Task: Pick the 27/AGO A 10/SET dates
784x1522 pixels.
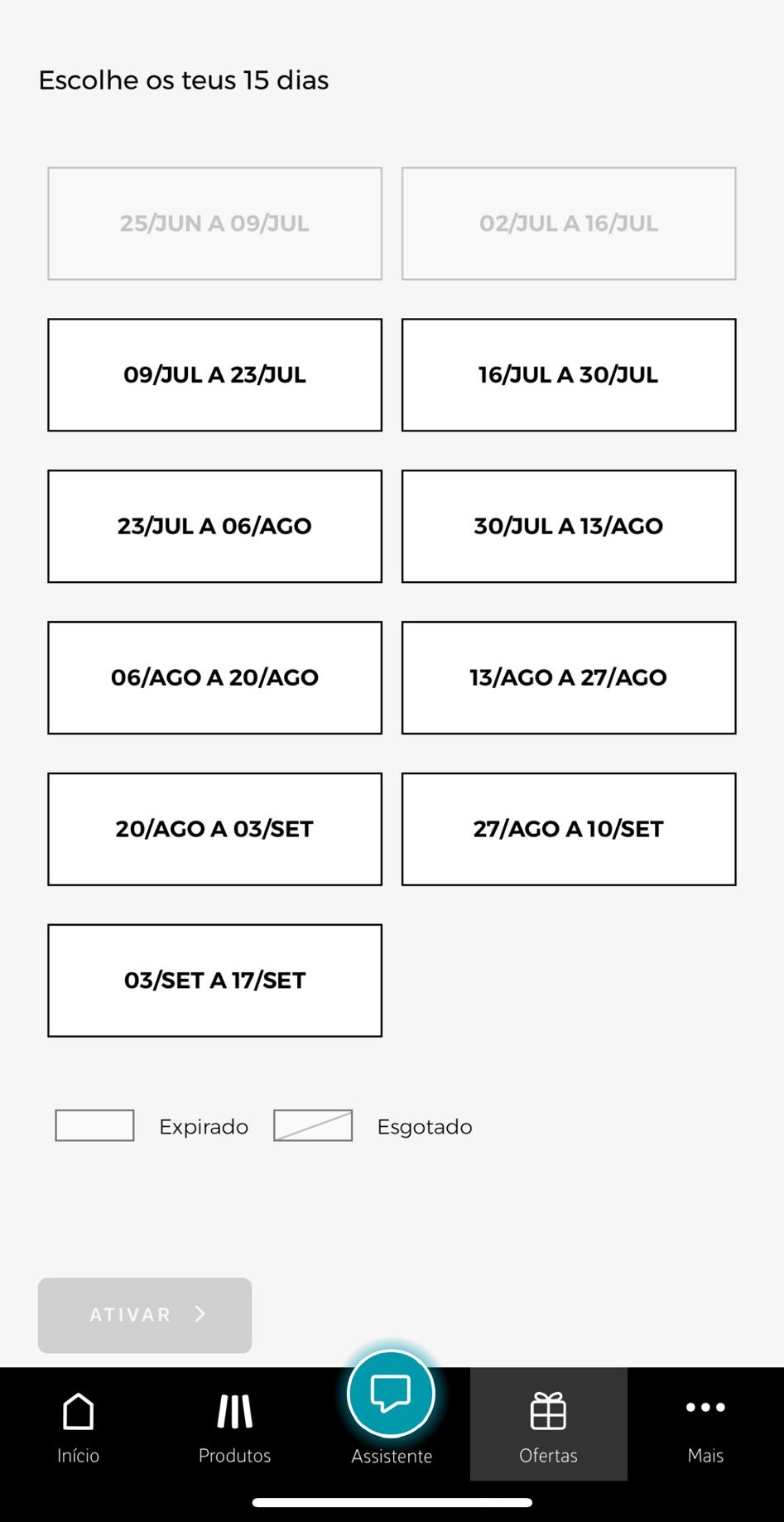Action: pos(569,829)
